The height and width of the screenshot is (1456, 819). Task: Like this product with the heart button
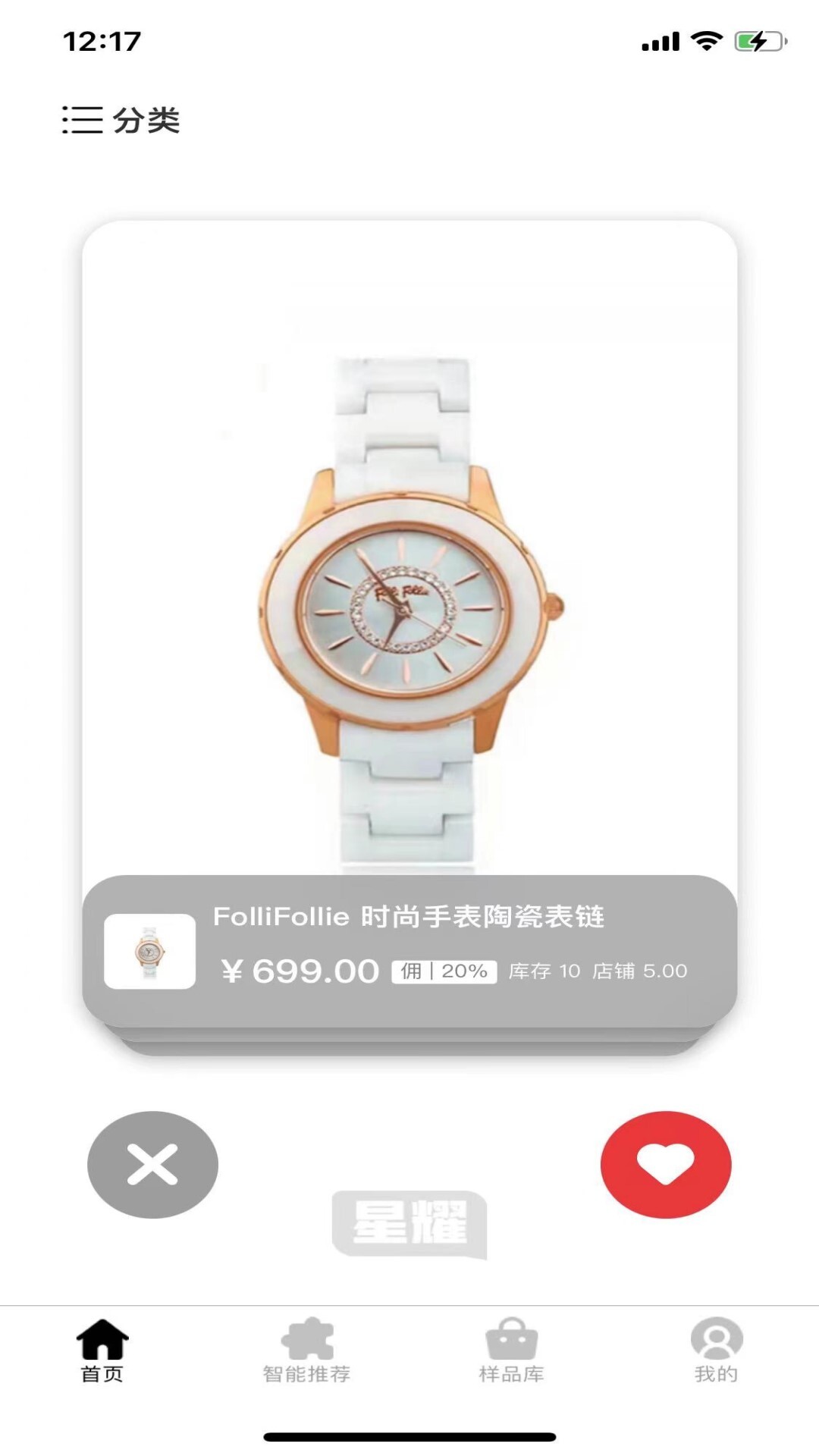click(666, 1164)
